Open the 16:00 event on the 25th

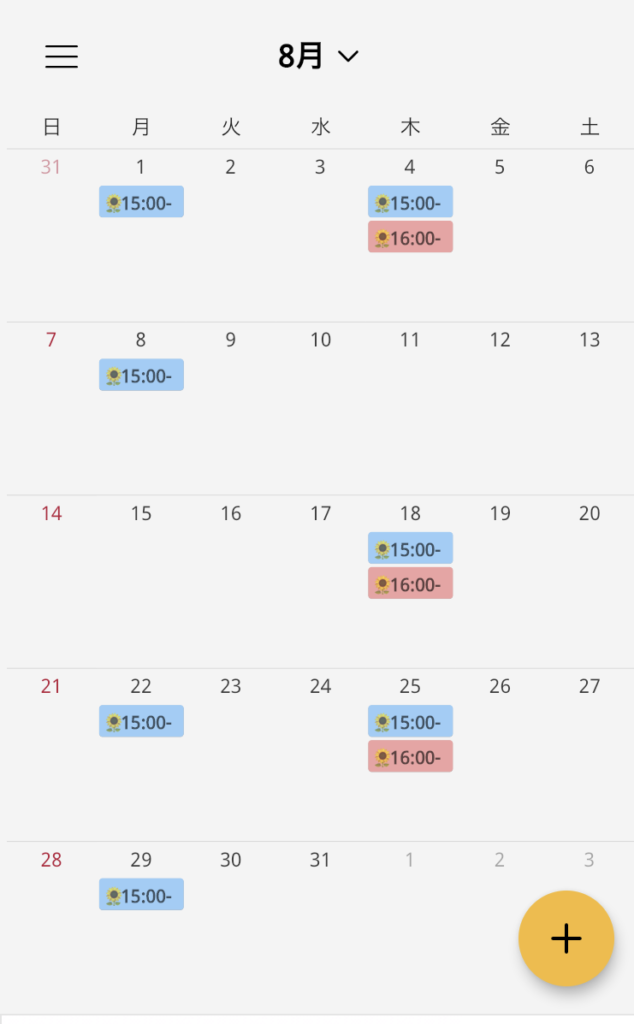pos(410,756)
